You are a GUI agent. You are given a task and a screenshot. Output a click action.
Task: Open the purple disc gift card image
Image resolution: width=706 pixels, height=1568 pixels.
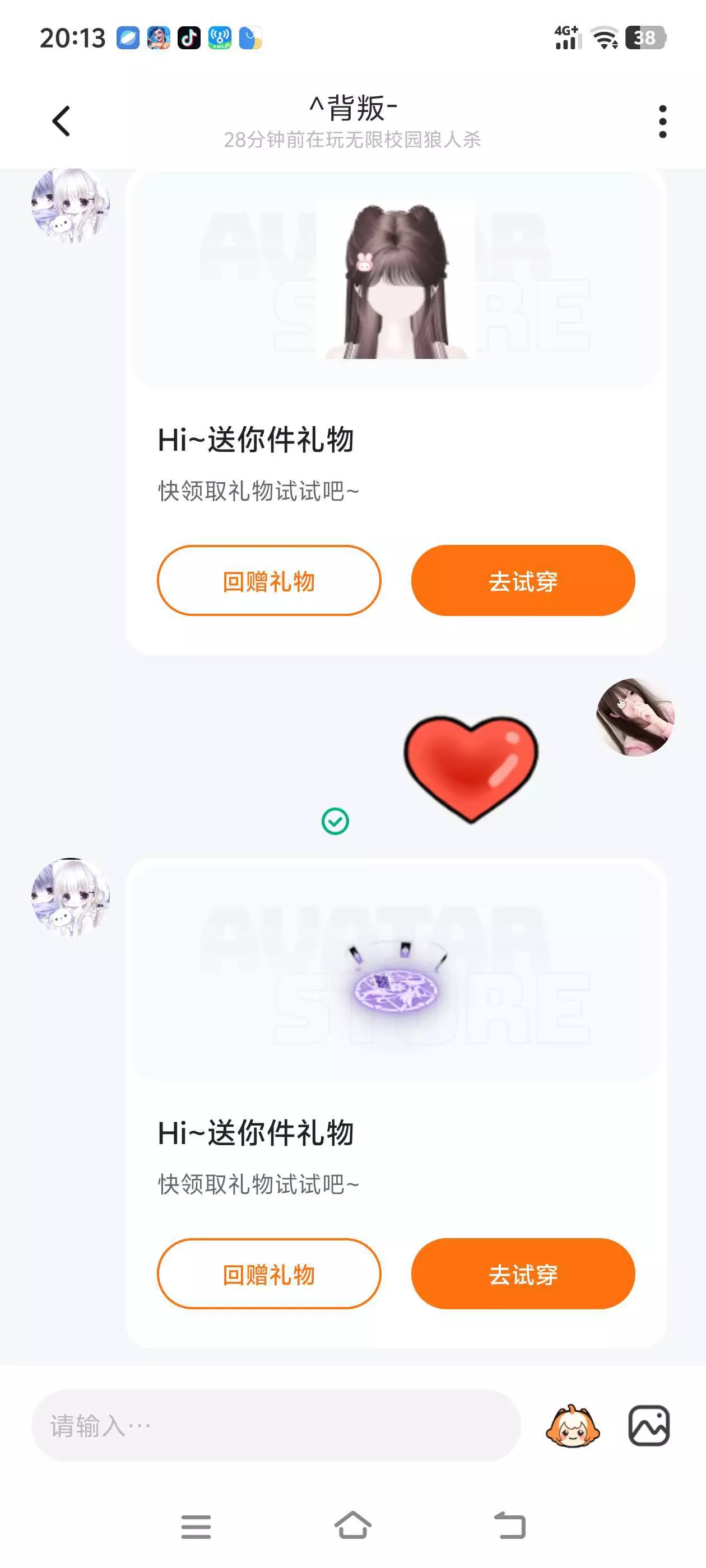click(396, 972)
